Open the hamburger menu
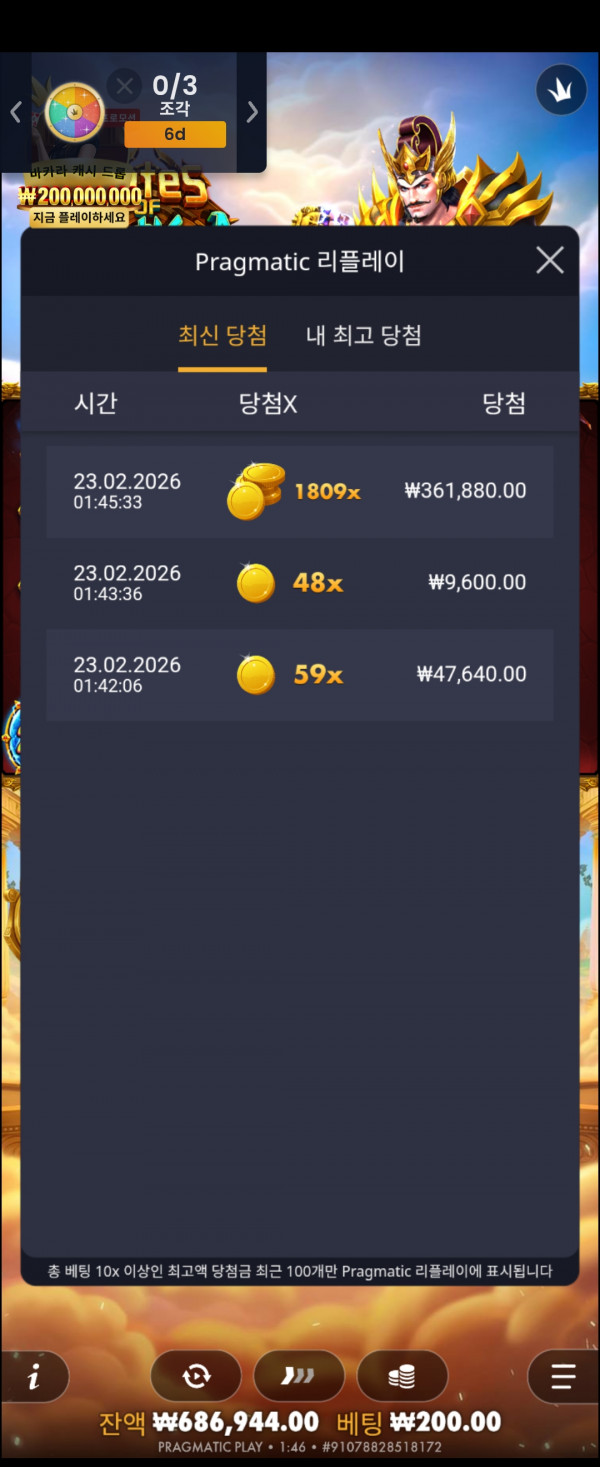 pyautogui.click(x=562, y=1377)
